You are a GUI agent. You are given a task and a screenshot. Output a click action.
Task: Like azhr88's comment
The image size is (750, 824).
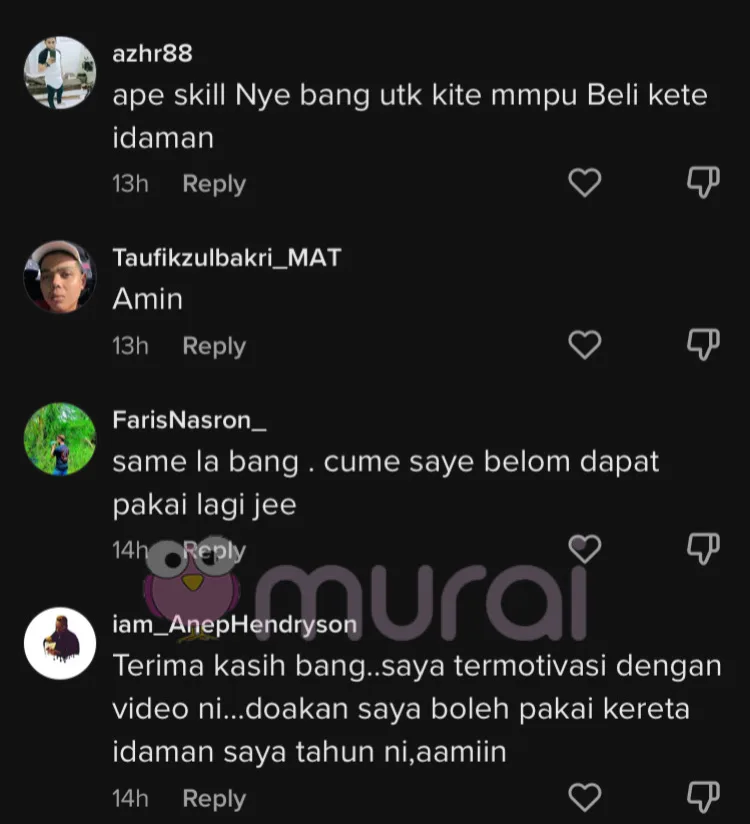pos(584,183)
